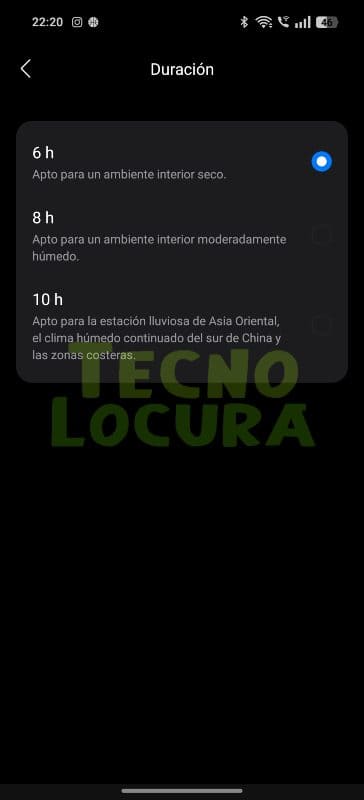This screenshot has height=800, width=364.
Task: Go back from the Duración screen
Action: (x=26, y=69)
